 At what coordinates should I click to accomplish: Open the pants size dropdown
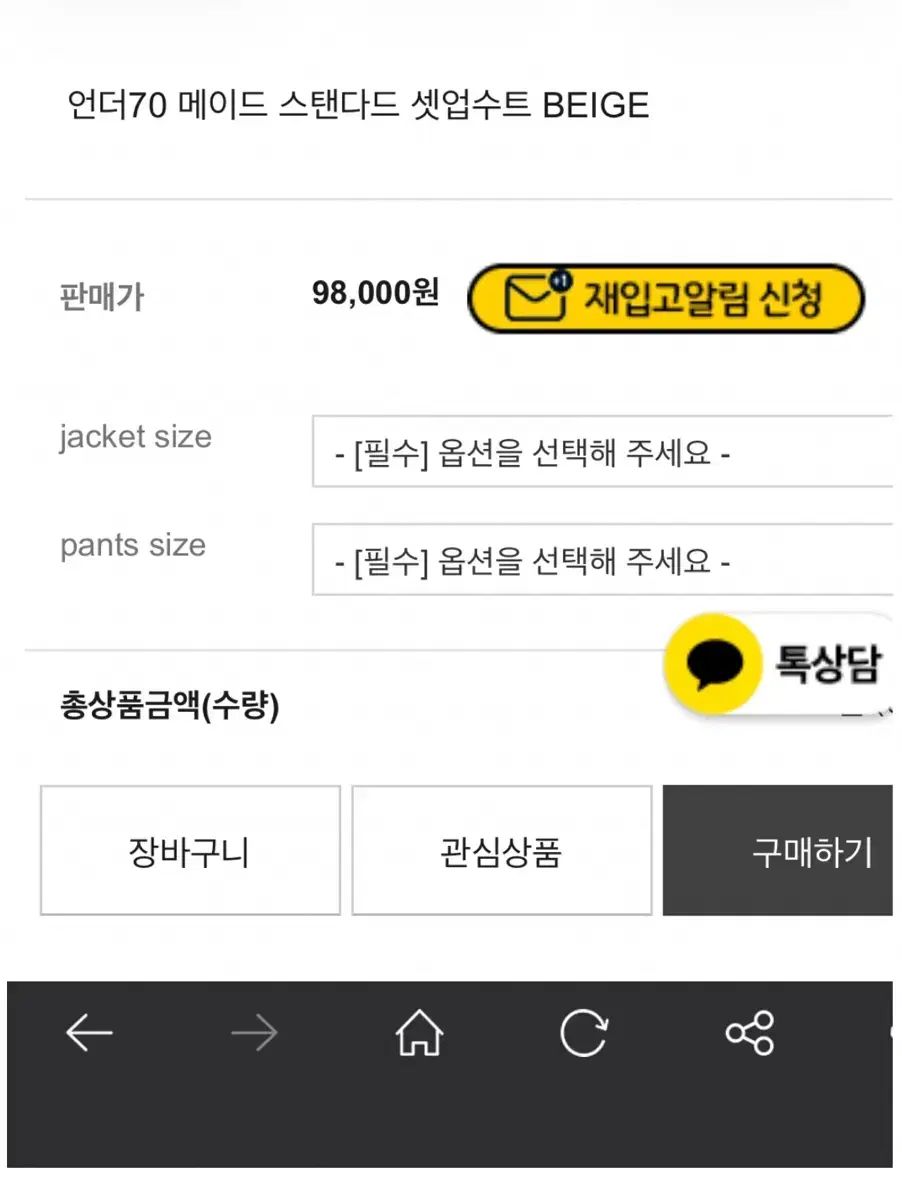(602, 560)
